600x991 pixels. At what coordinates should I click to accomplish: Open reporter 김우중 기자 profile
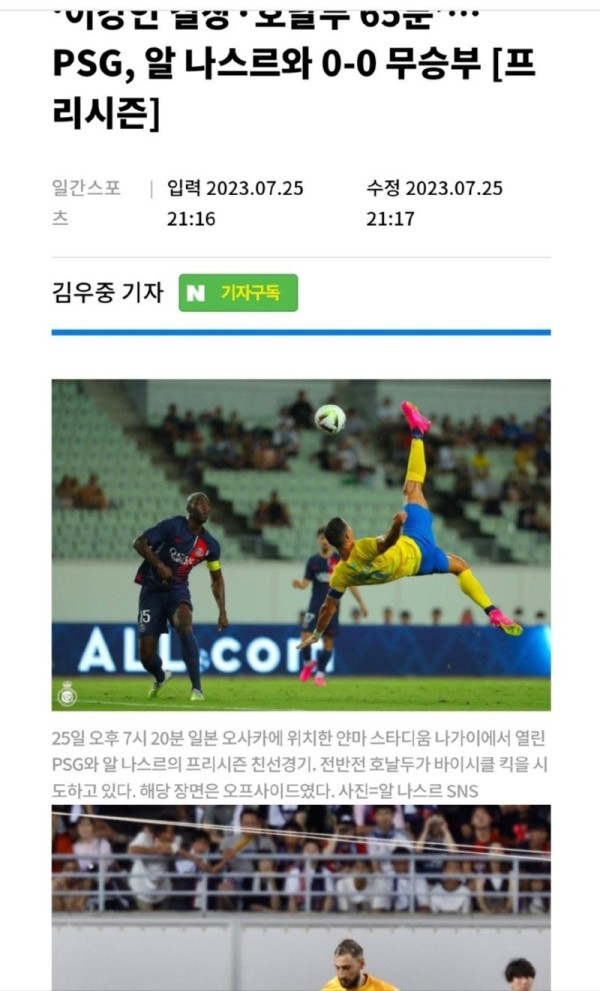click(x=106, y=293)
